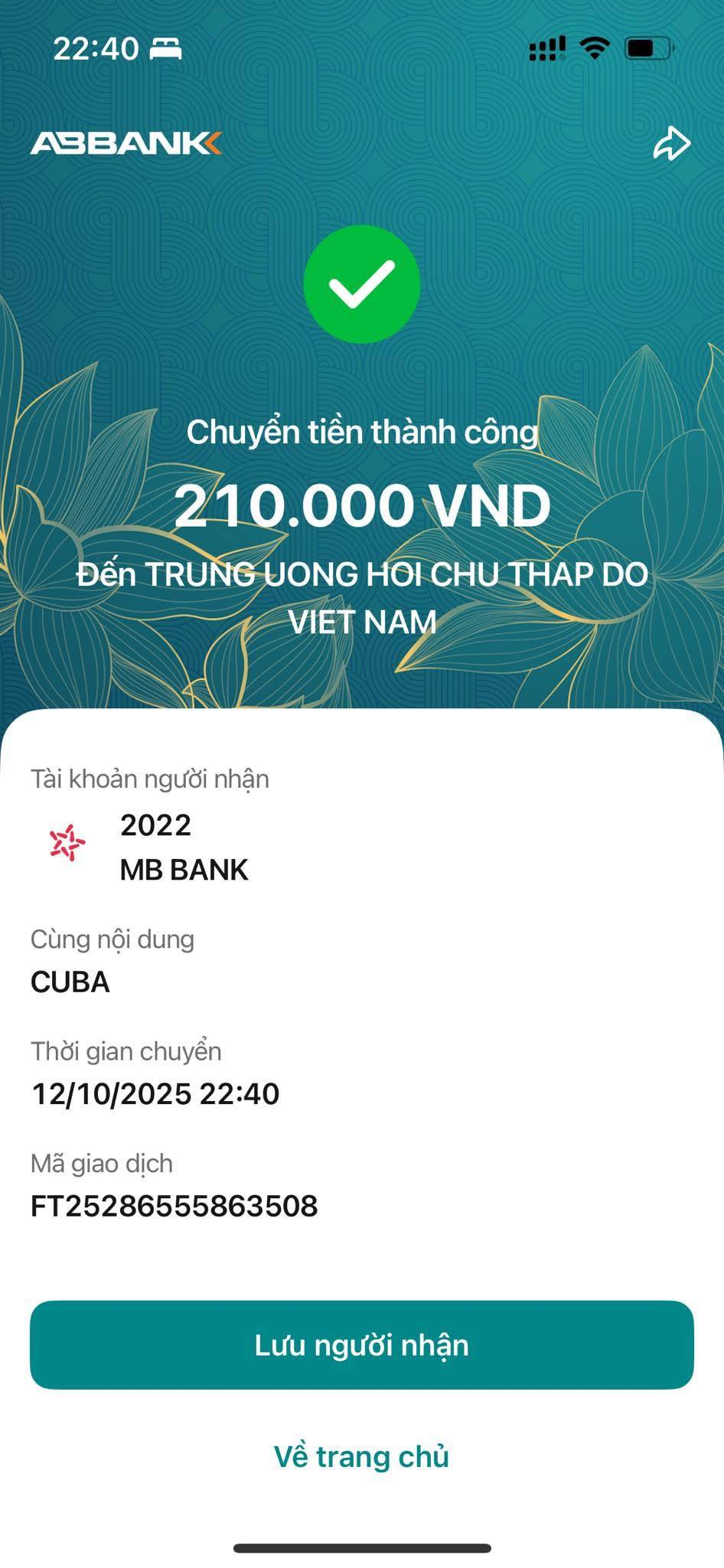Open Về trang chủ link
Image resolution: width=724 pixels, height=1568 pixels.
(x=362, y=1456)
